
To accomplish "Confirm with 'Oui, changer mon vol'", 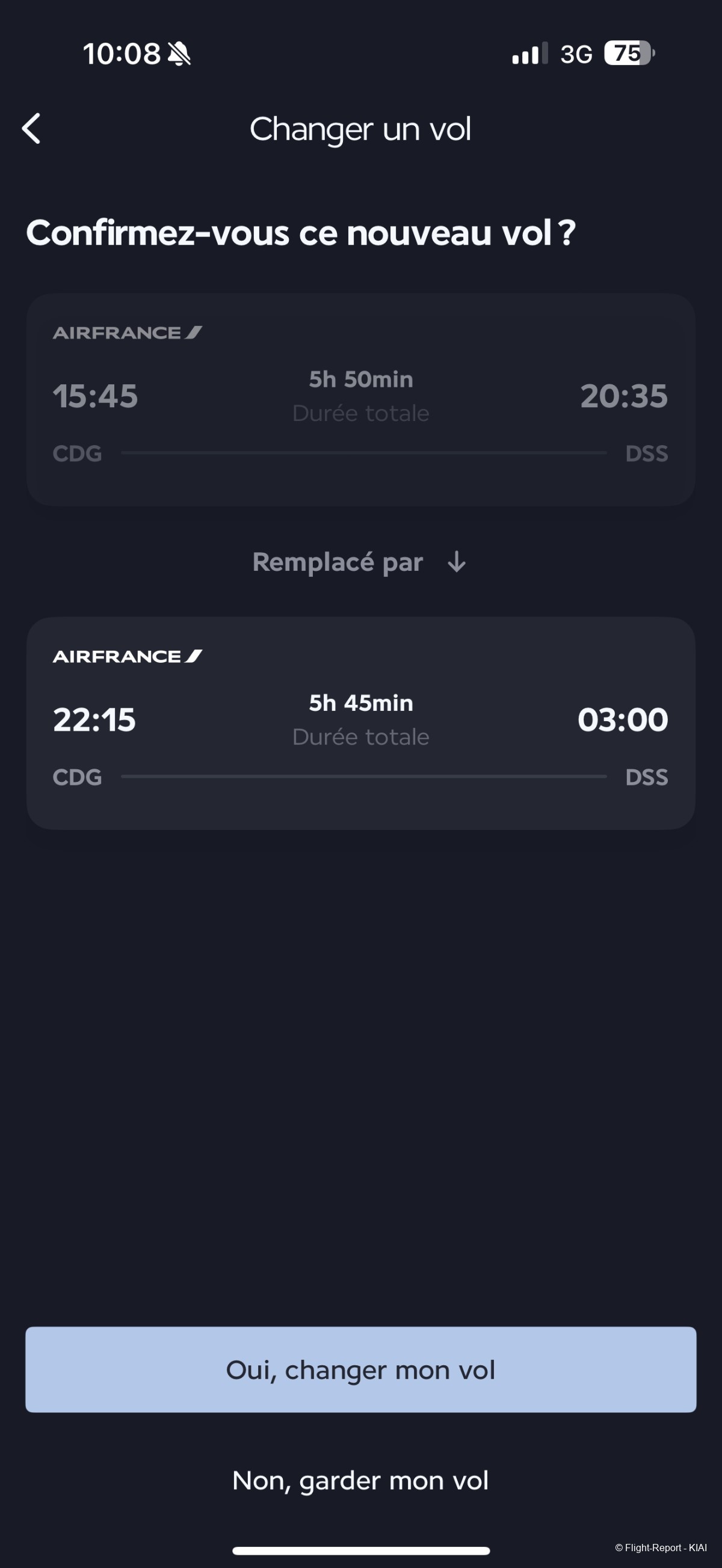I will point(361,1370).
